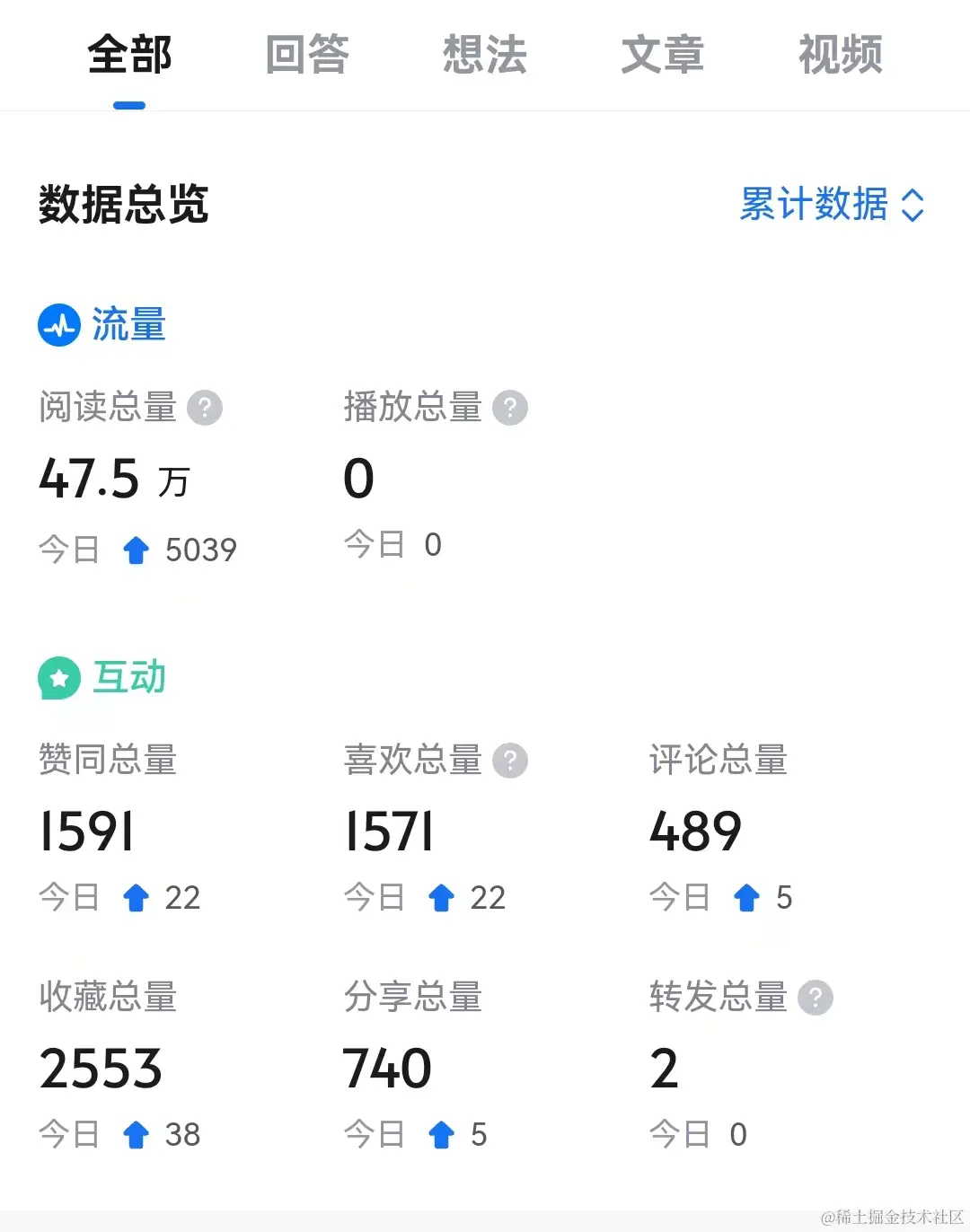Open the question mark next to 喜欢总量

click(x=510, y=761)
